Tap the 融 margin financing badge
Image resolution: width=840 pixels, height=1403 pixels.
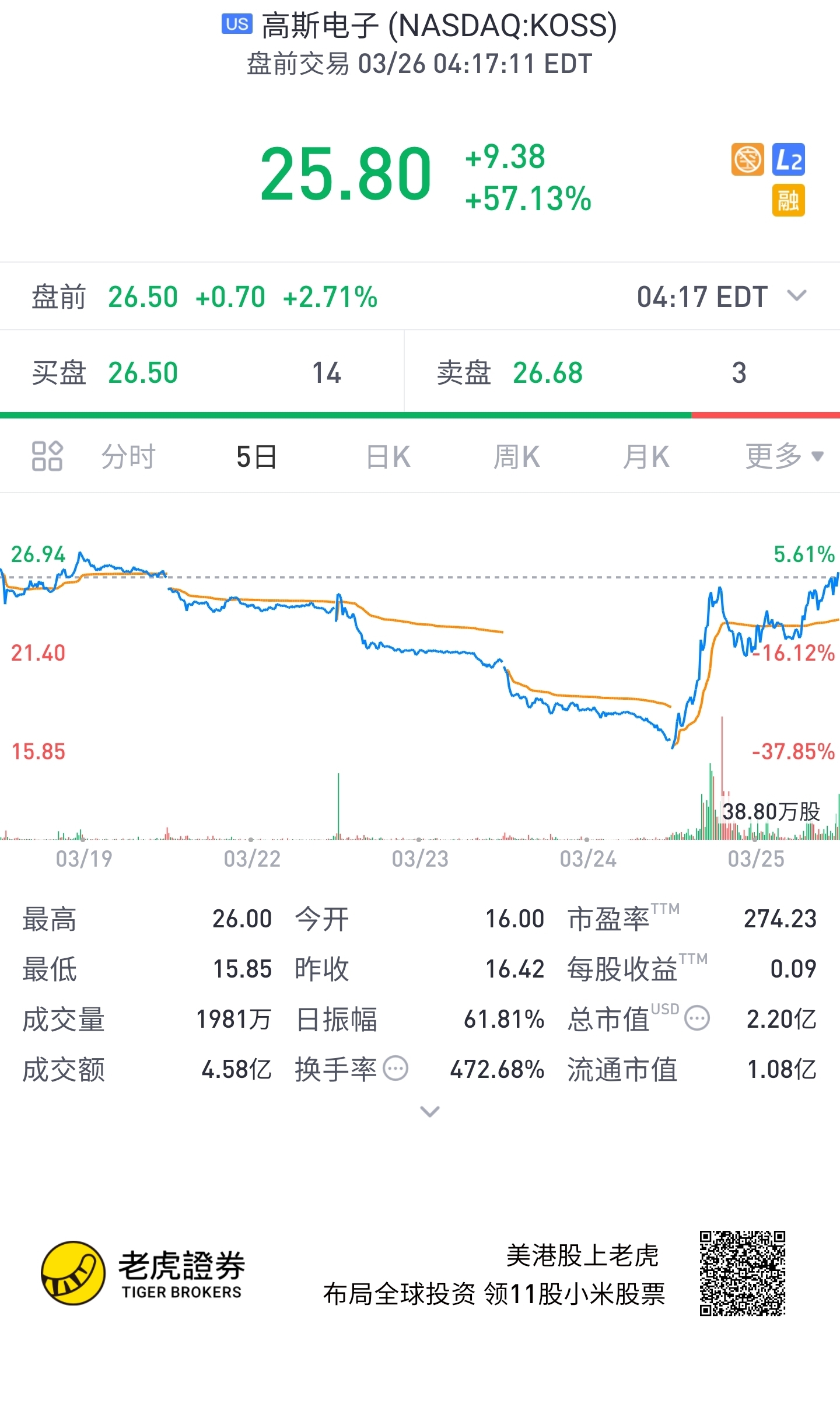click(x=789, y=200)
